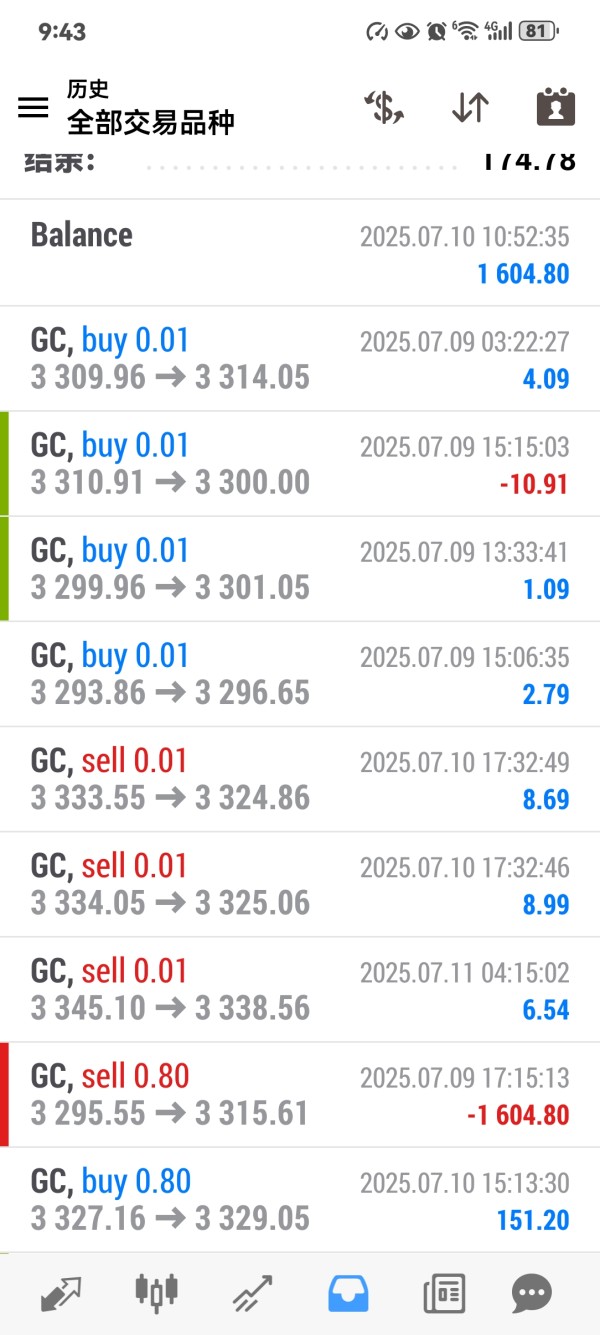Screen dimensions: 600x1335
Task: Open the GC sell trade at 3 345.10
Action: tap(300, 989)
